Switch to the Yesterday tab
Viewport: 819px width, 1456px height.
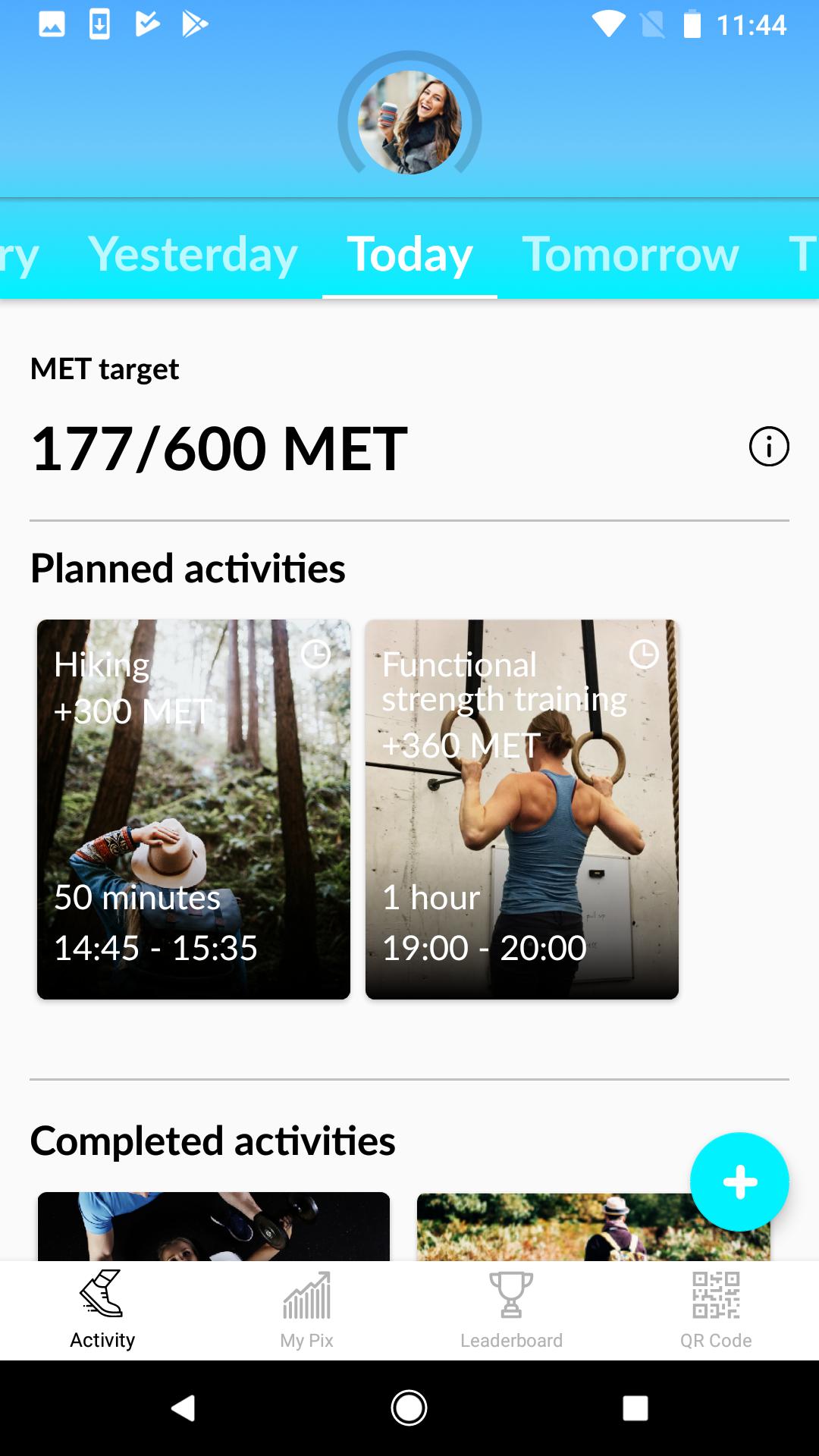point(193,253)
